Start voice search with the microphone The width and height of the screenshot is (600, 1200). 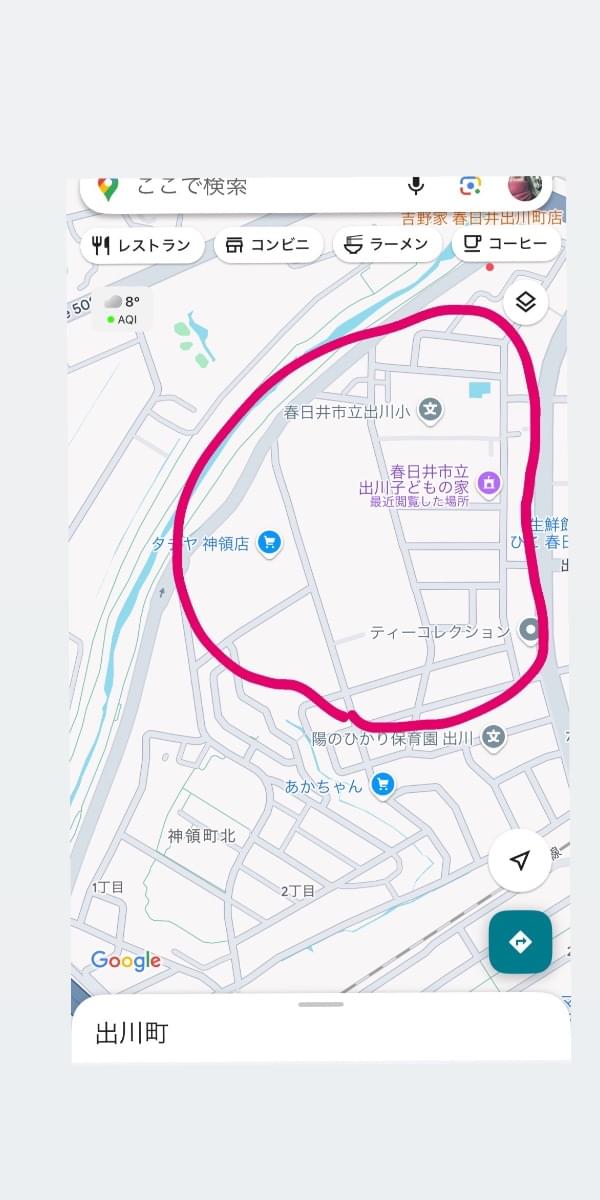coord(416,185)
